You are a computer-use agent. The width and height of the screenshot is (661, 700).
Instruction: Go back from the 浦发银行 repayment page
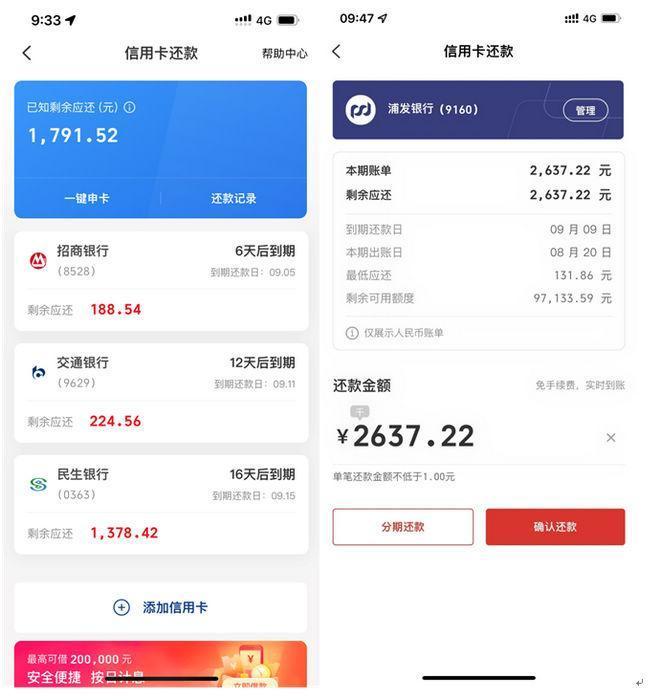pyautogui.click(x=336, y=51)
